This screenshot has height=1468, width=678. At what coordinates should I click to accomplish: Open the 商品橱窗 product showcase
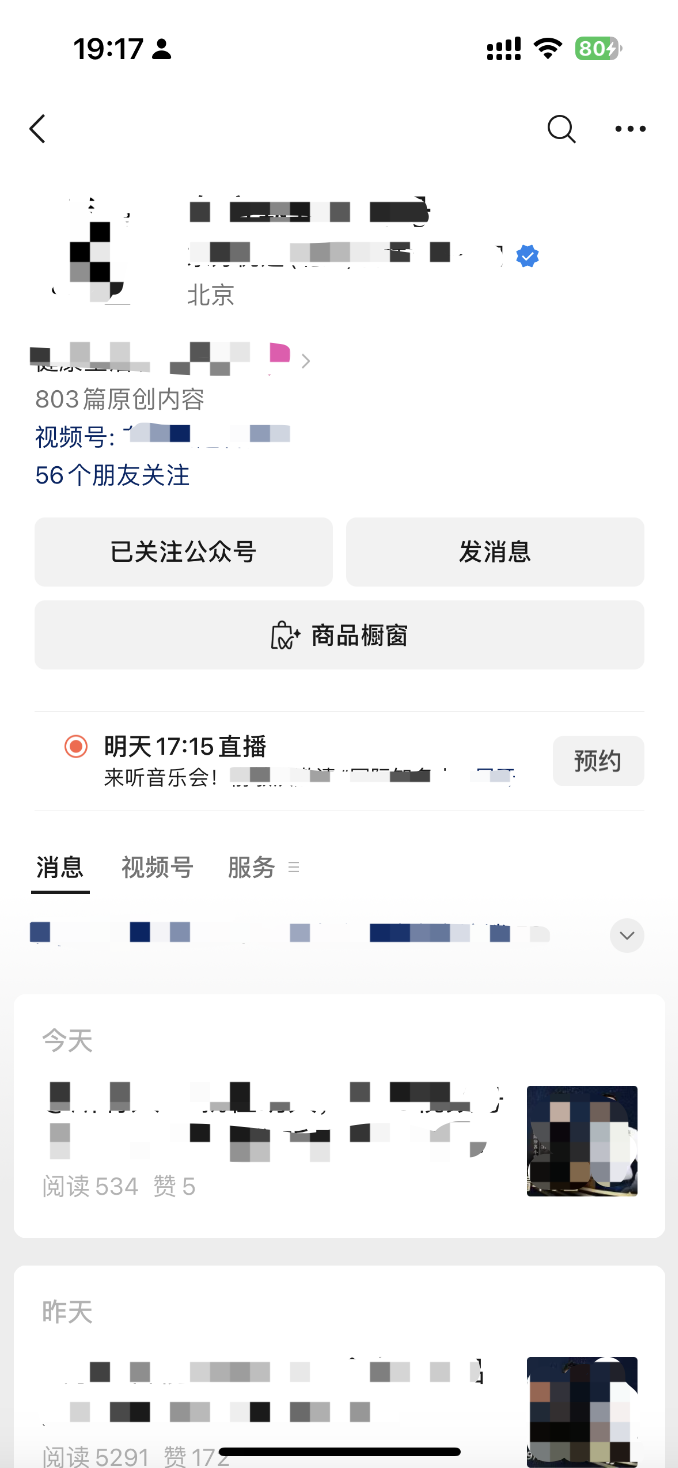(x=339, y=635)
